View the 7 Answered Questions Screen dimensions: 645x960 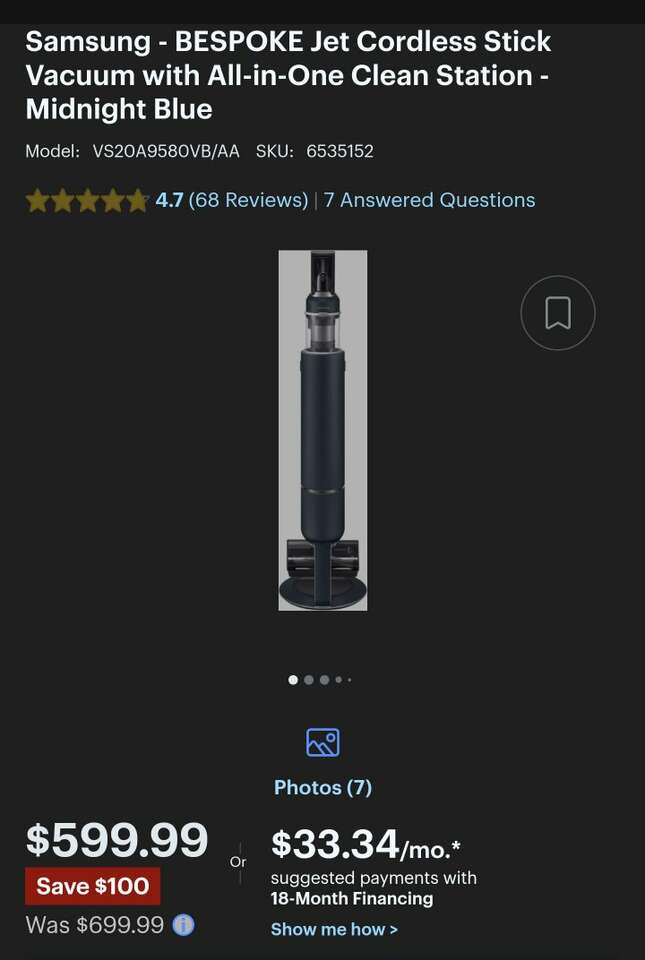click(429, 200)
